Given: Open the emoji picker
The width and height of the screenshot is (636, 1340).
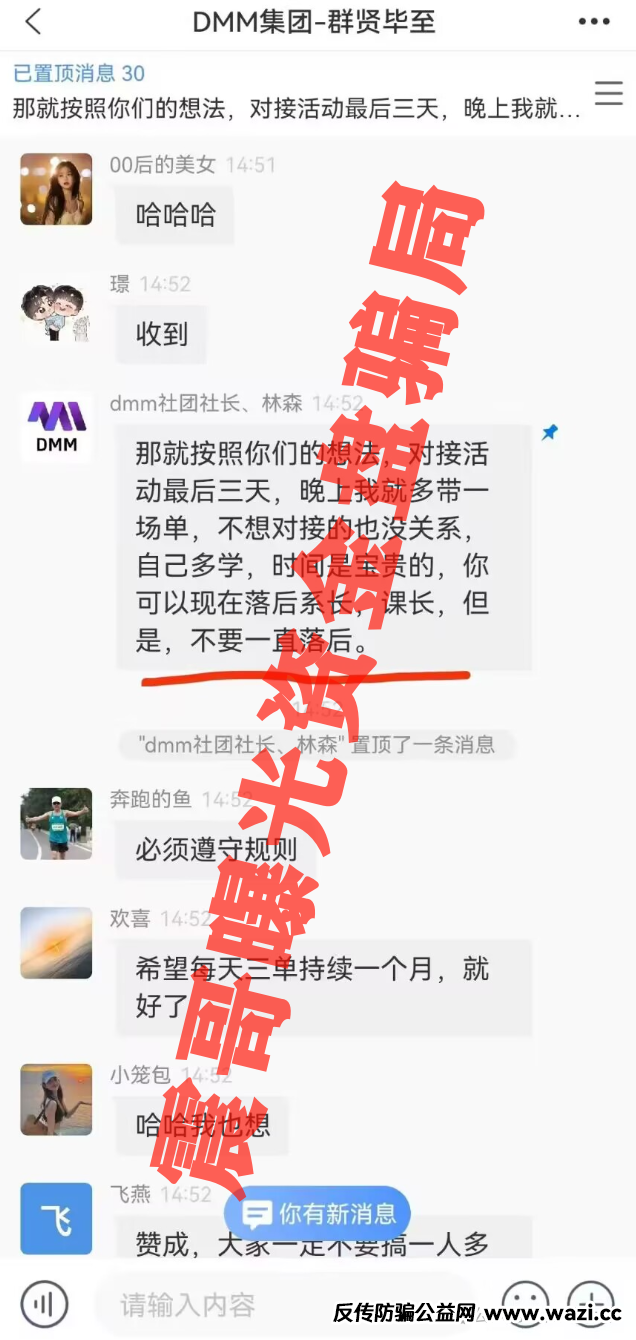Looking at the screenshot, I should point(526,1304).
